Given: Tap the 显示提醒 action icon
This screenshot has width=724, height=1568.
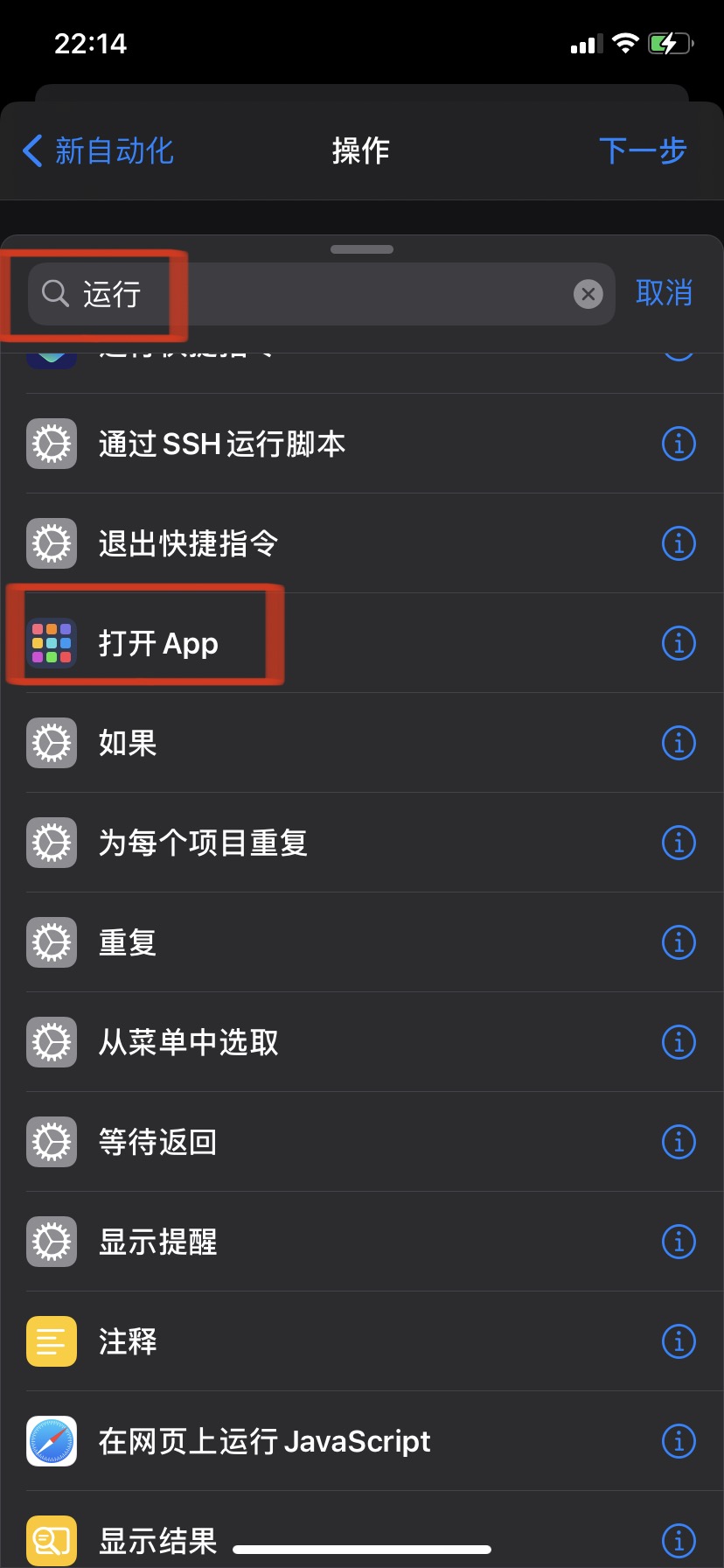Looking at the screenshot, I should click(52, 1241).
